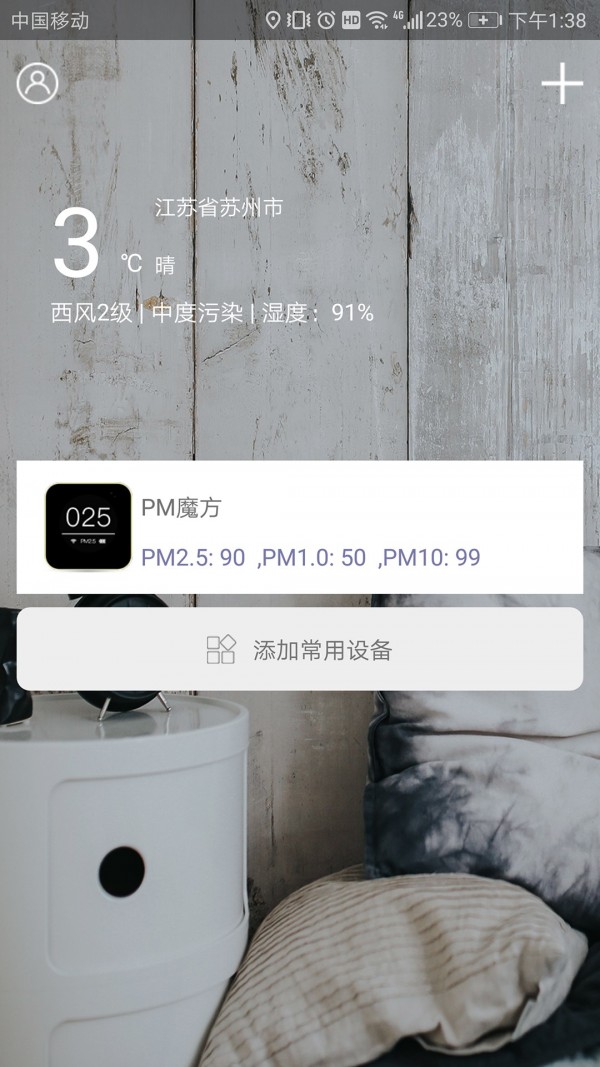Open the user profile icon
This screenshot has width=600, height=1067.
(x=38, y=83)
